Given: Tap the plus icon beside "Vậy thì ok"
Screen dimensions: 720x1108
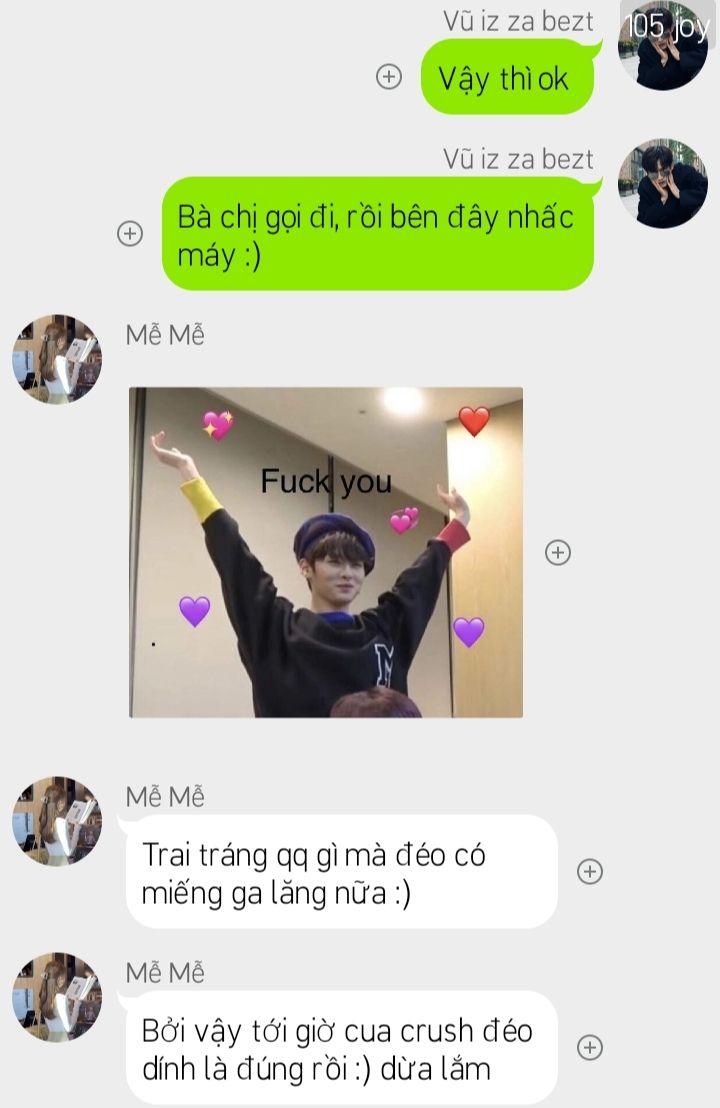Looking at the screenshot, I should pyautogui.click(x=388, y=77).
